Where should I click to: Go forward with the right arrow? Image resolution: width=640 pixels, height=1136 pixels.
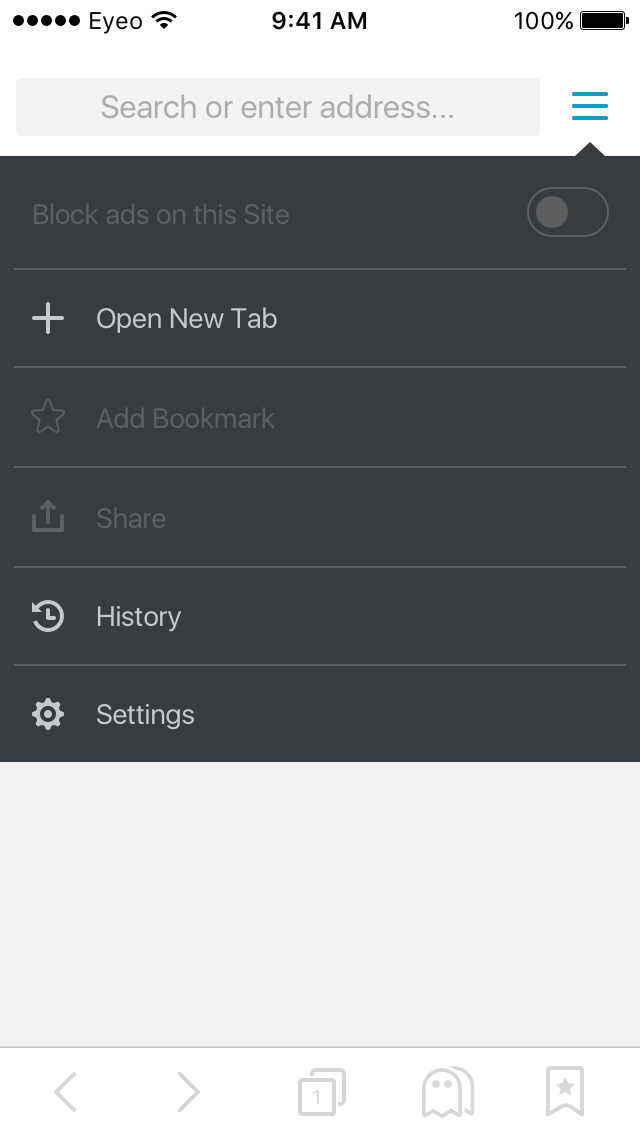click(188, 1091)
